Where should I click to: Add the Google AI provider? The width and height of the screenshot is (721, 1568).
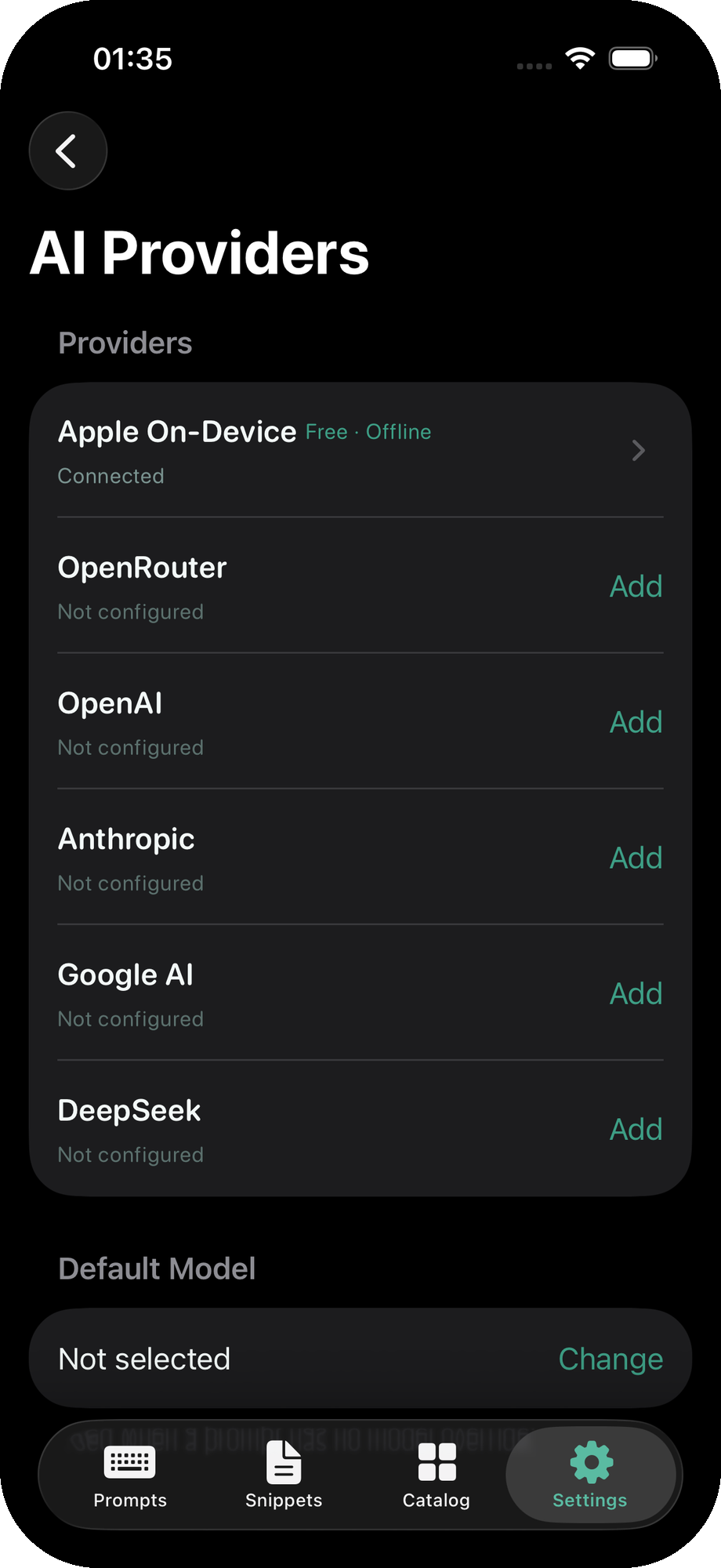636,993
